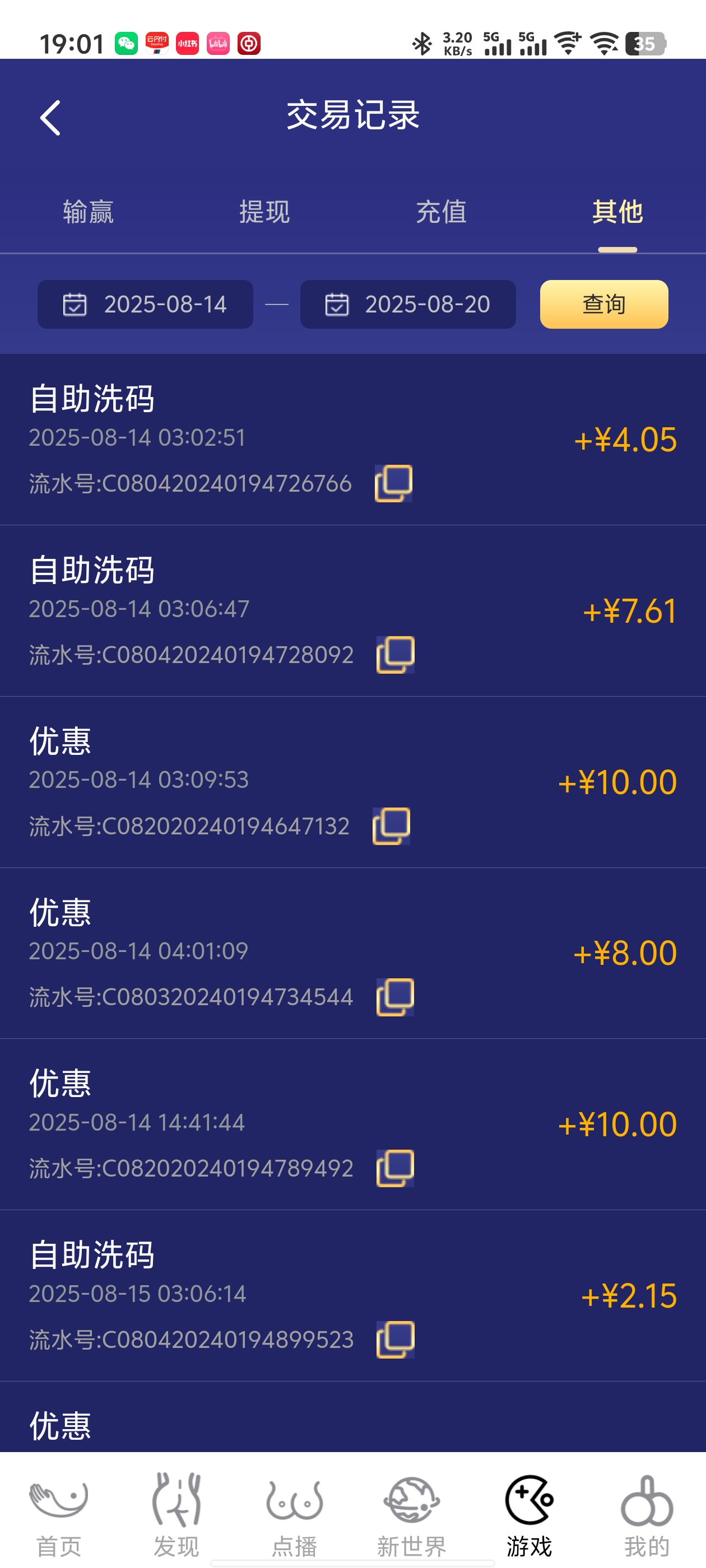This screenshot has width=706, height=1568.
Task: Click the calendar icon beside 2025-08-20
Action: [337, 305]
